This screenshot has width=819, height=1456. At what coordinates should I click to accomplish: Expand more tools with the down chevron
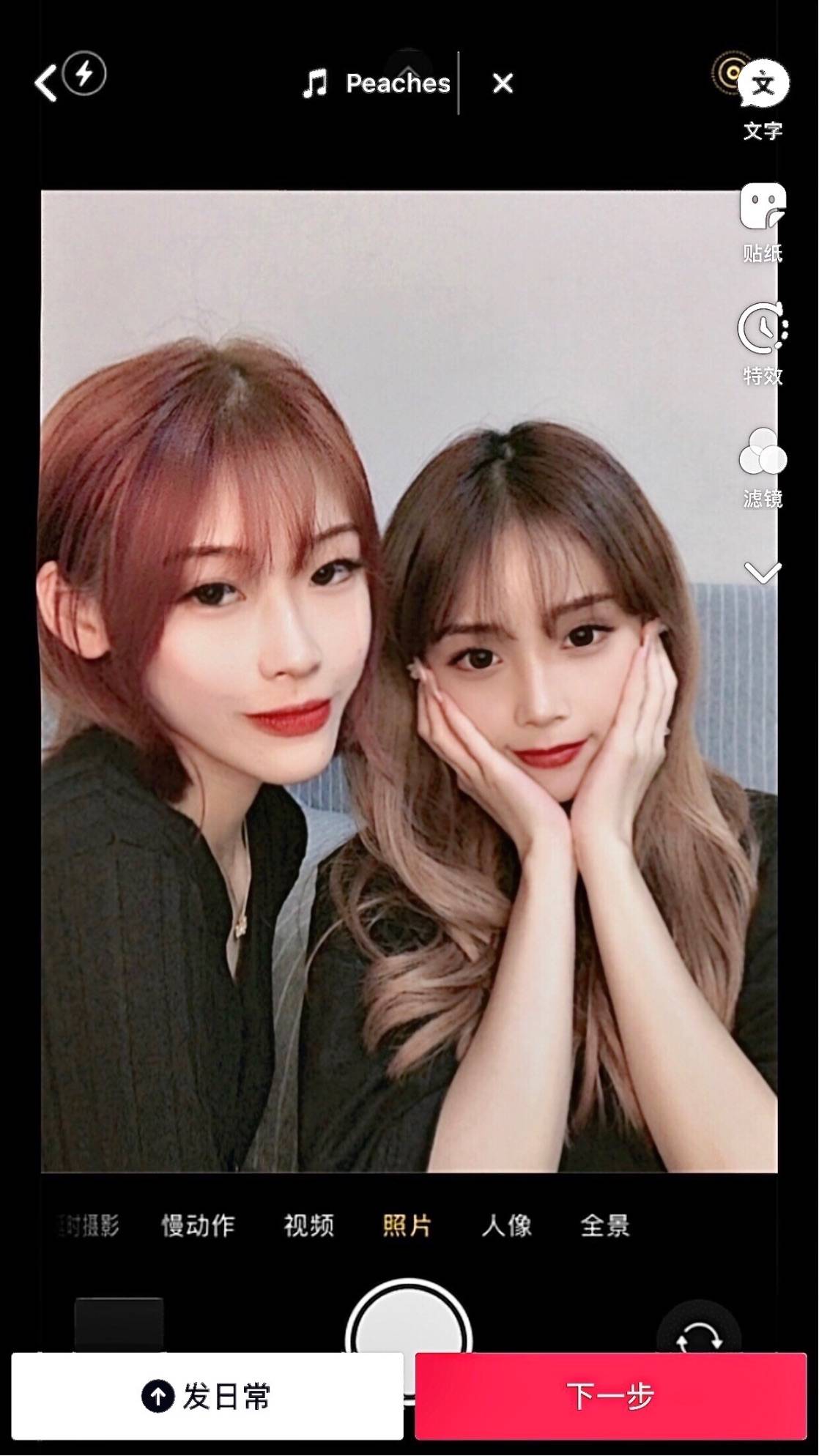click(763, 572)
